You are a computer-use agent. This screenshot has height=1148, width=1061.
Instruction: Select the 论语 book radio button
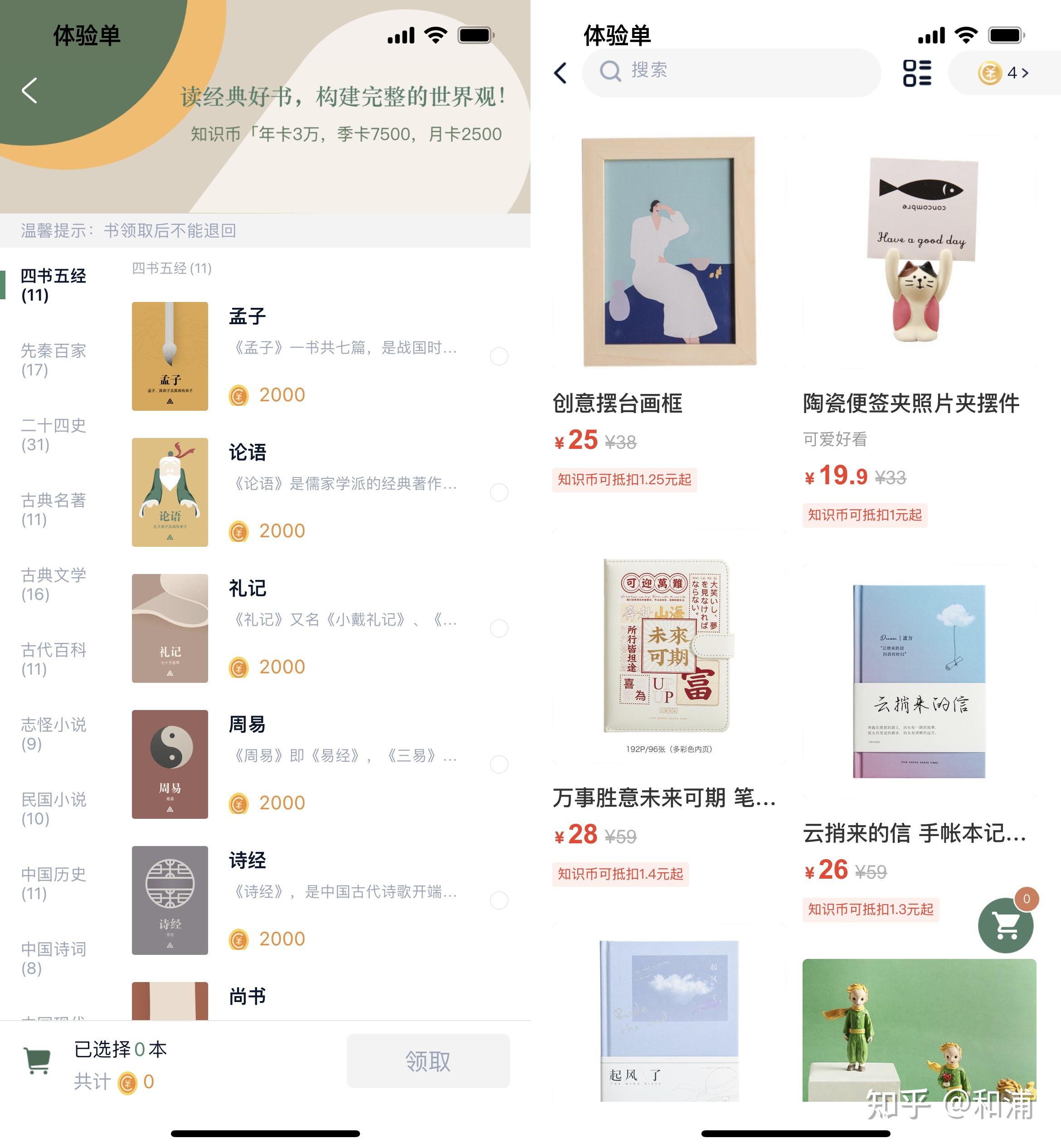[499, 492]
